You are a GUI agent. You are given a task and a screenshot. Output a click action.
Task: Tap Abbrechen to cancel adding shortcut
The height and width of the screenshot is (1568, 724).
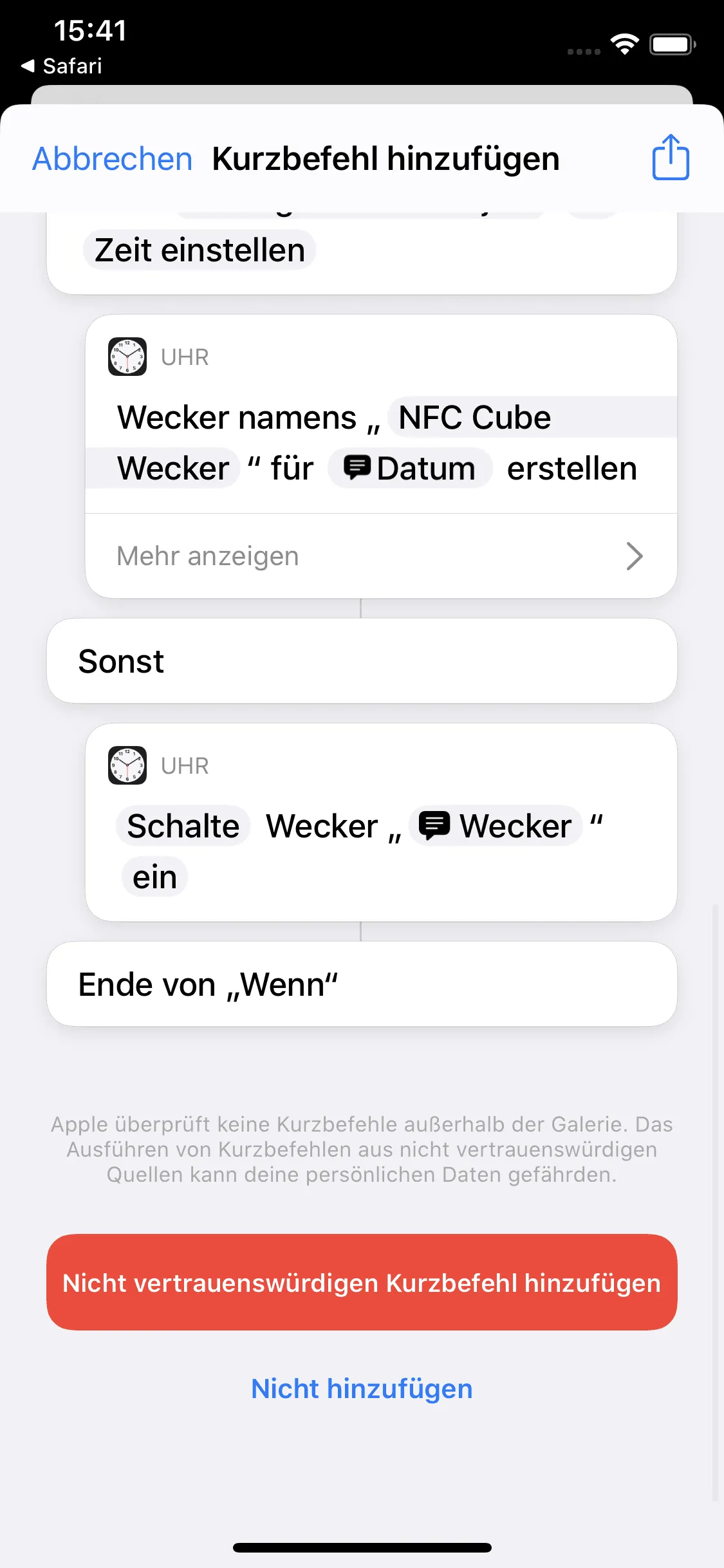113,159
